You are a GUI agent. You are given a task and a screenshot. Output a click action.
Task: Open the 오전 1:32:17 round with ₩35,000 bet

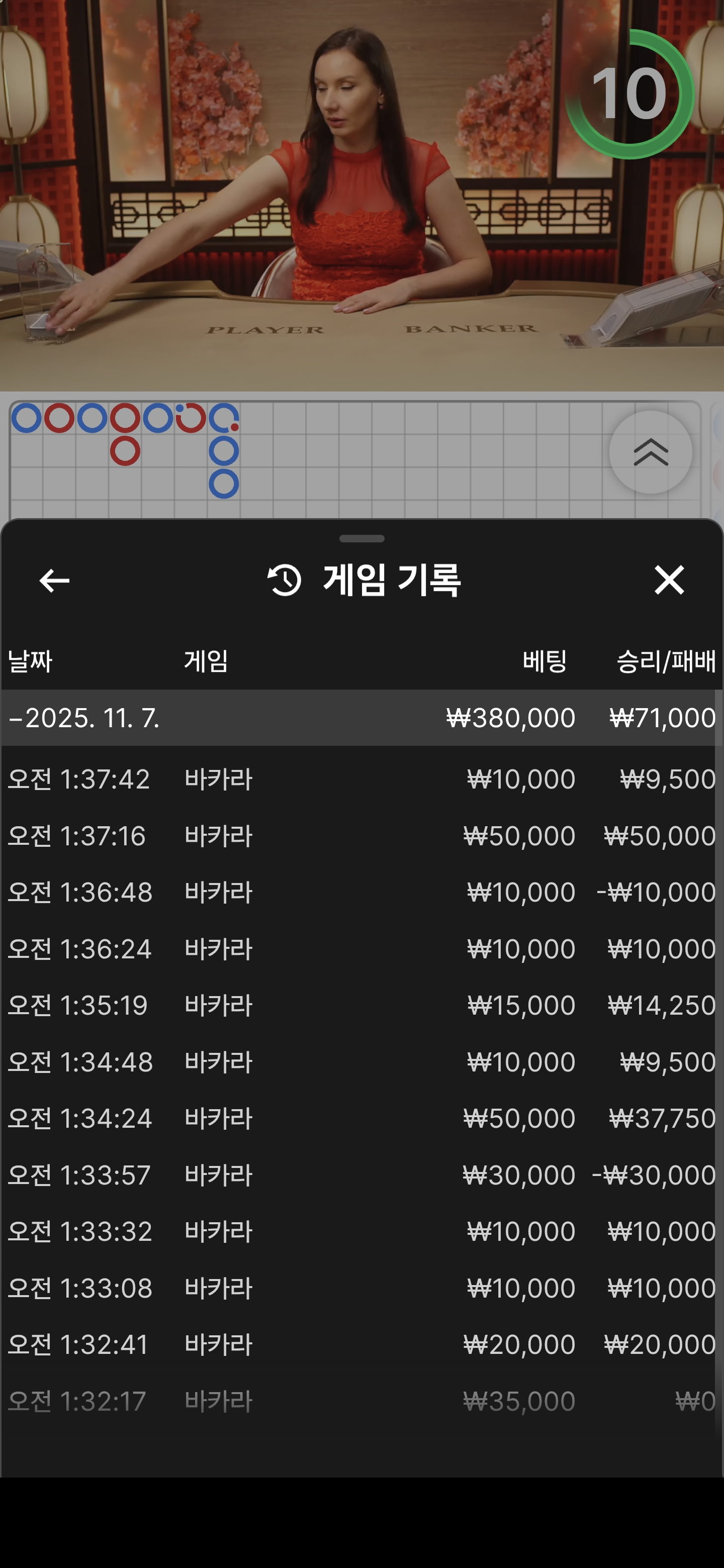pos(361,1401)
